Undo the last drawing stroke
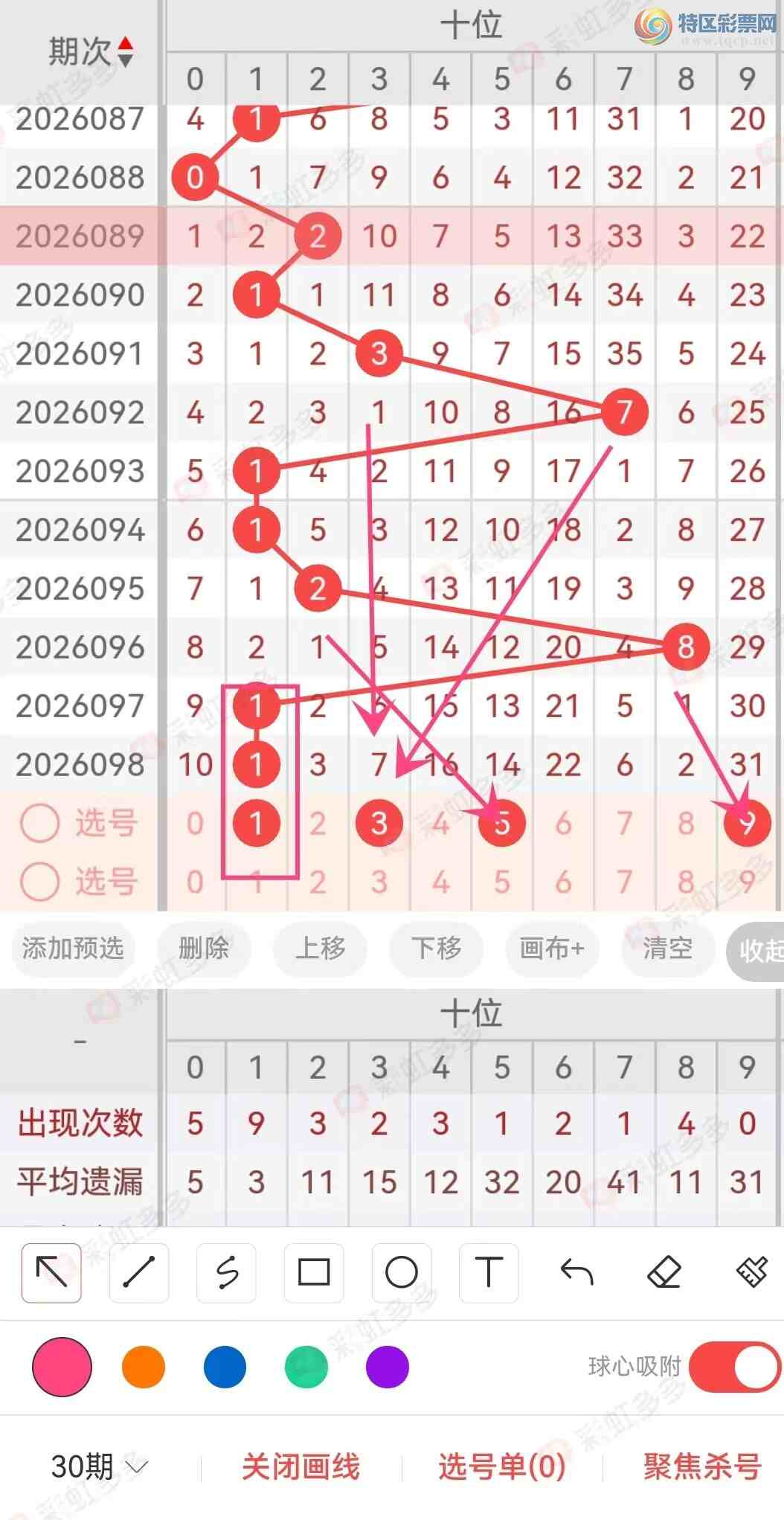 tap(576, 1272)
